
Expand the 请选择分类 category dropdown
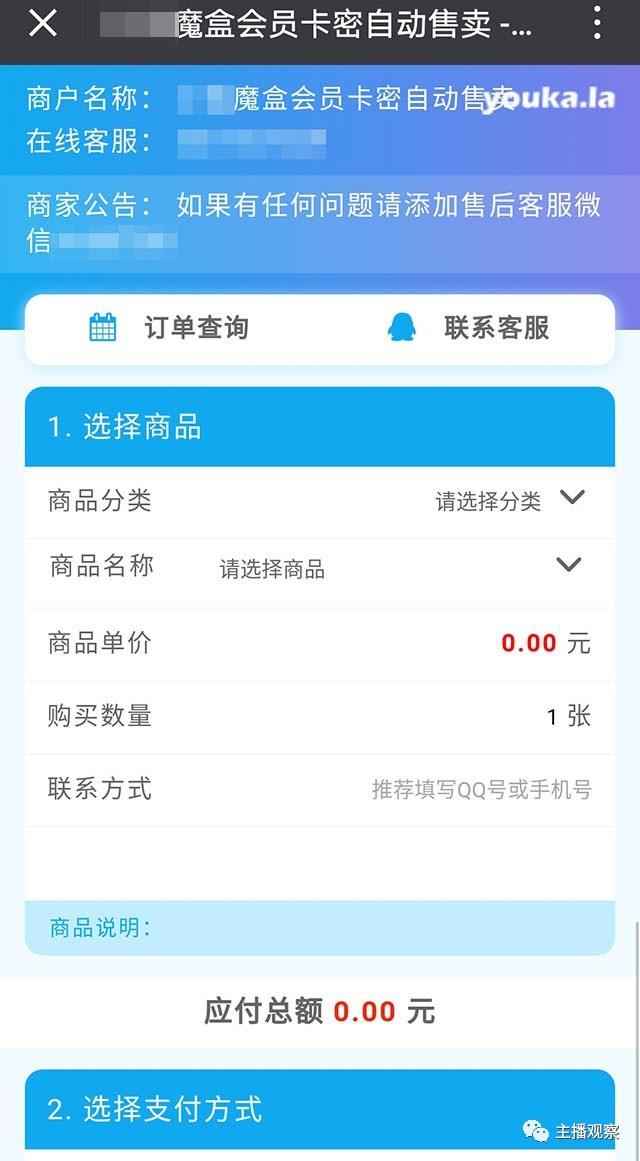[508, 500]
